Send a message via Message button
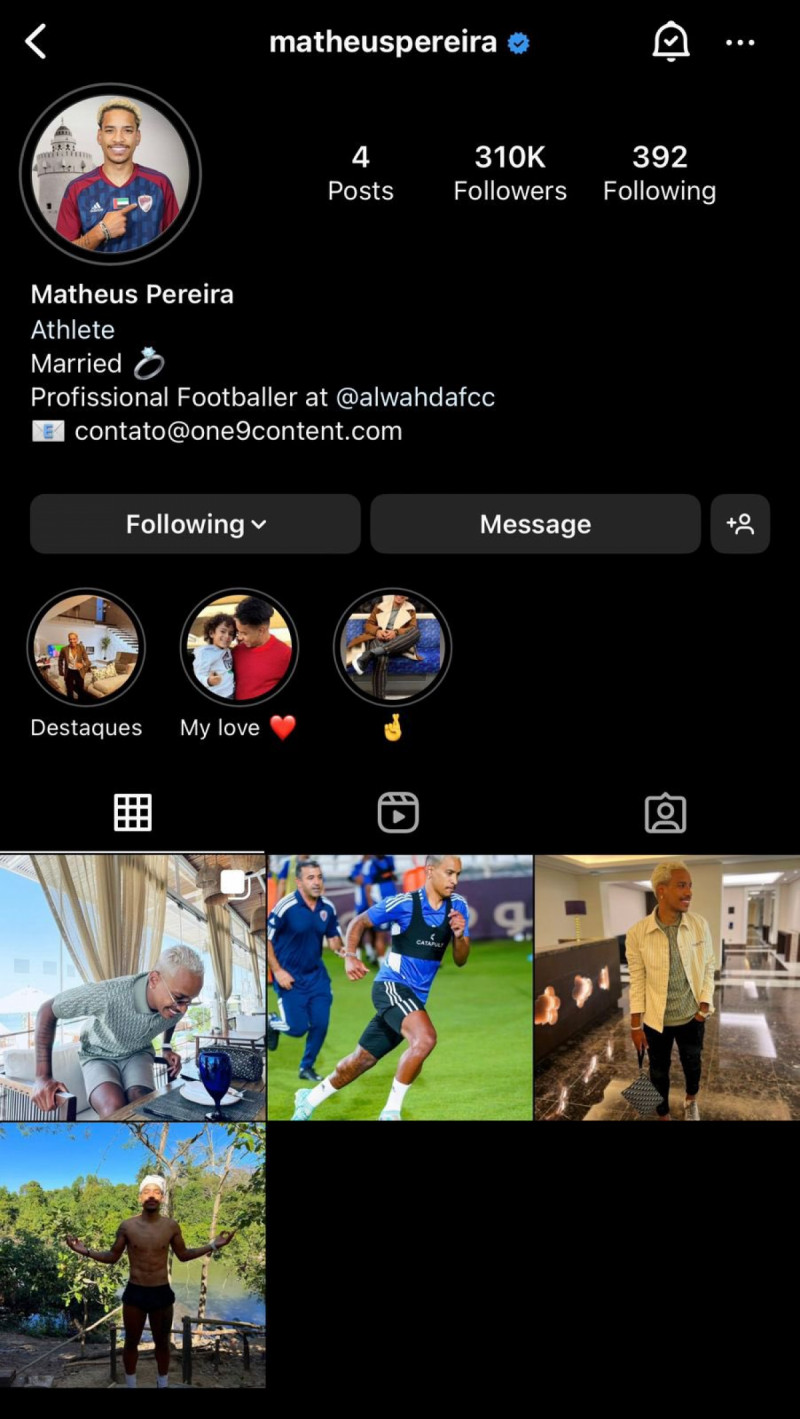The width and height of the screenshot is (800, 1419). (535, 524)
